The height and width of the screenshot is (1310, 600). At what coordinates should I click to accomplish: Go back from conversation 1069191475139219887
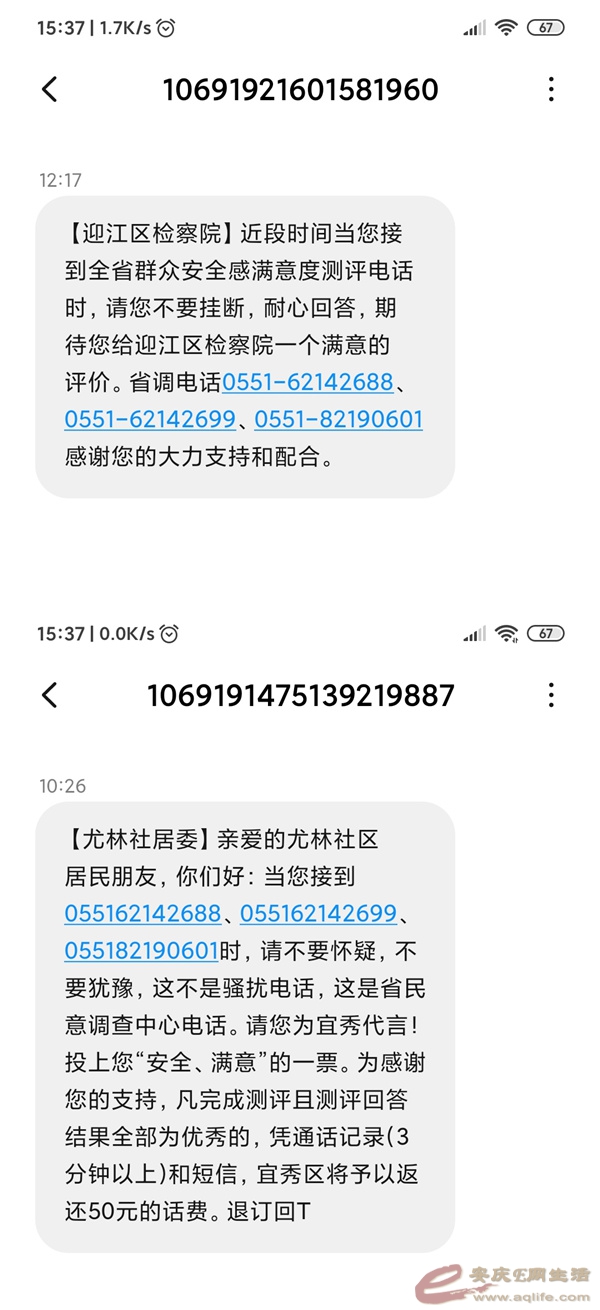(50, 695)
